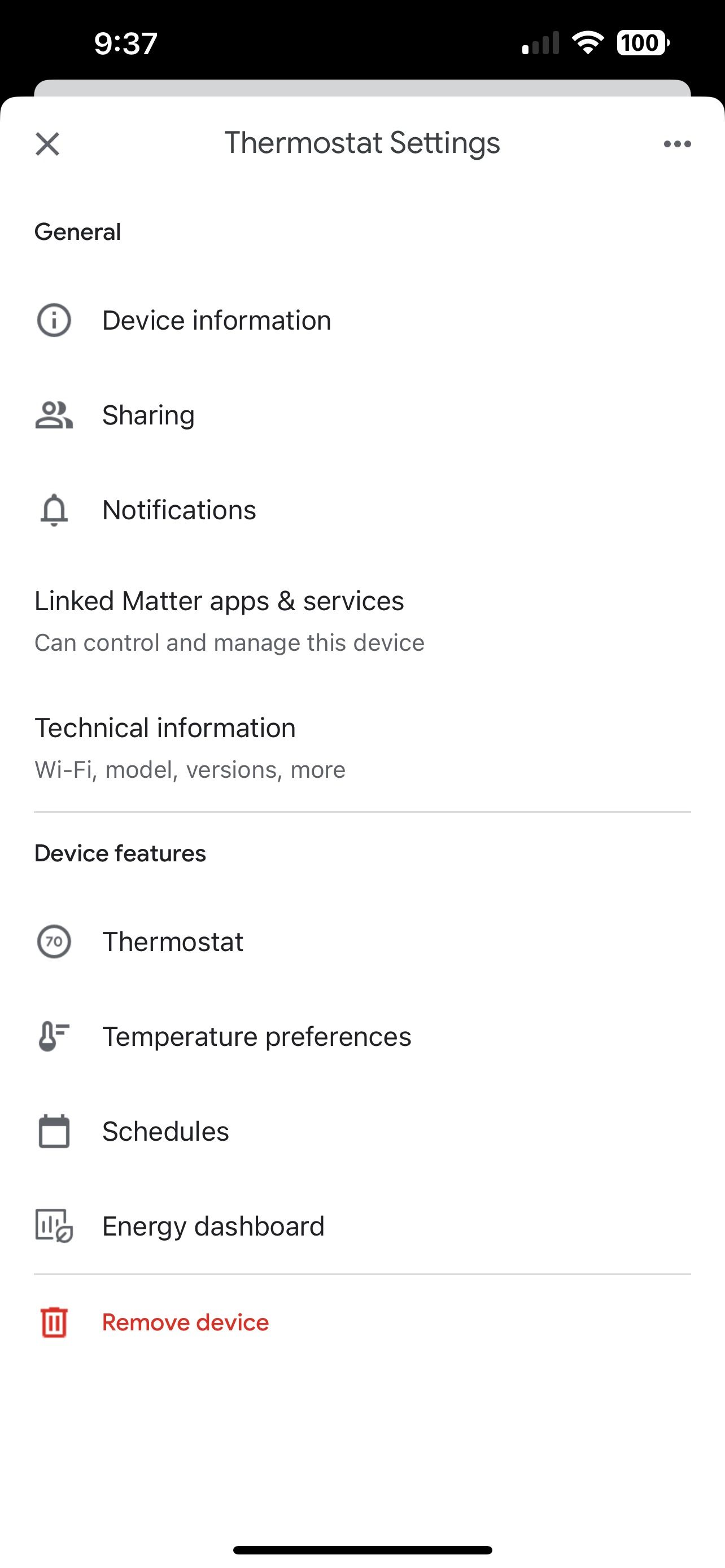
Task: Select Remove device
Action: point(185,1321)
